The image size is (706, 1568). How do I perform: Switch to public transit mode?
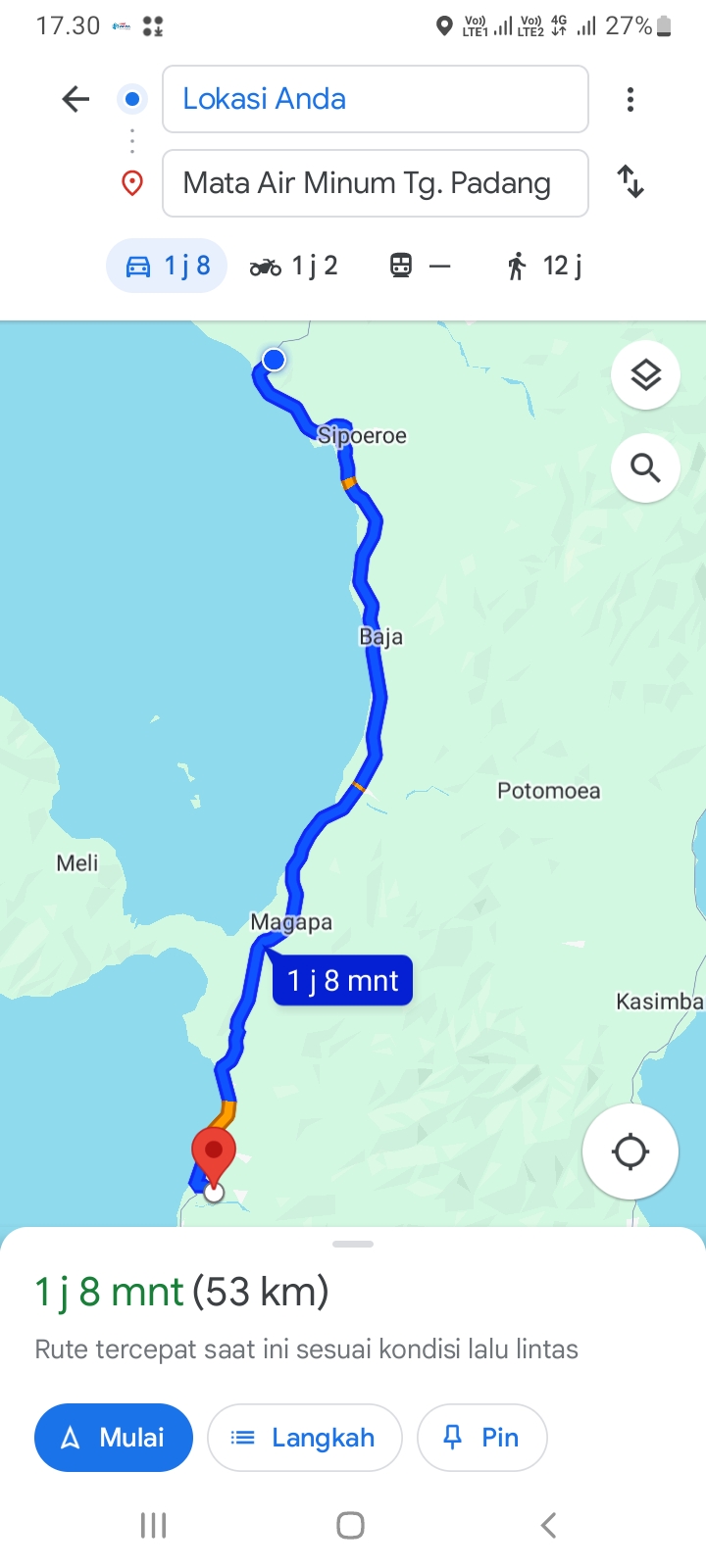tap(420, 266)
